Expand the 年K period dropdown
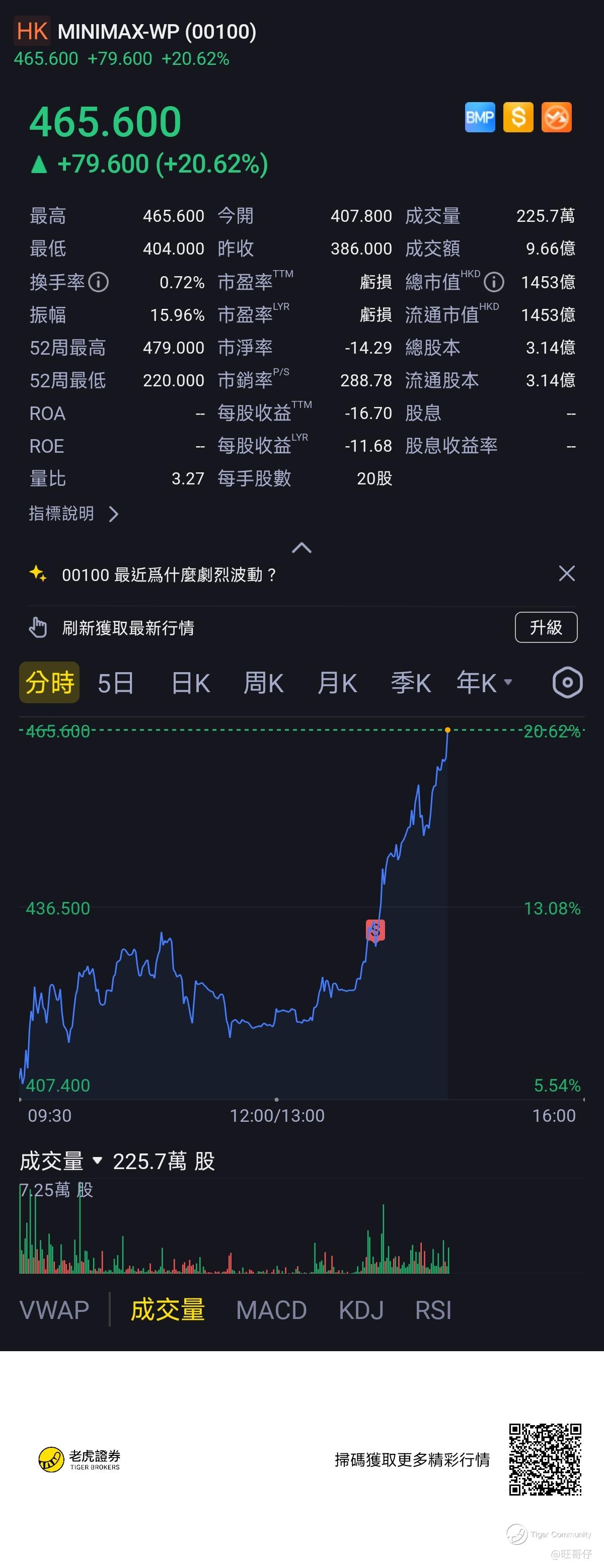Image resolution: width=604 pixels, height=1568 pixels. (x=485, y=683)
